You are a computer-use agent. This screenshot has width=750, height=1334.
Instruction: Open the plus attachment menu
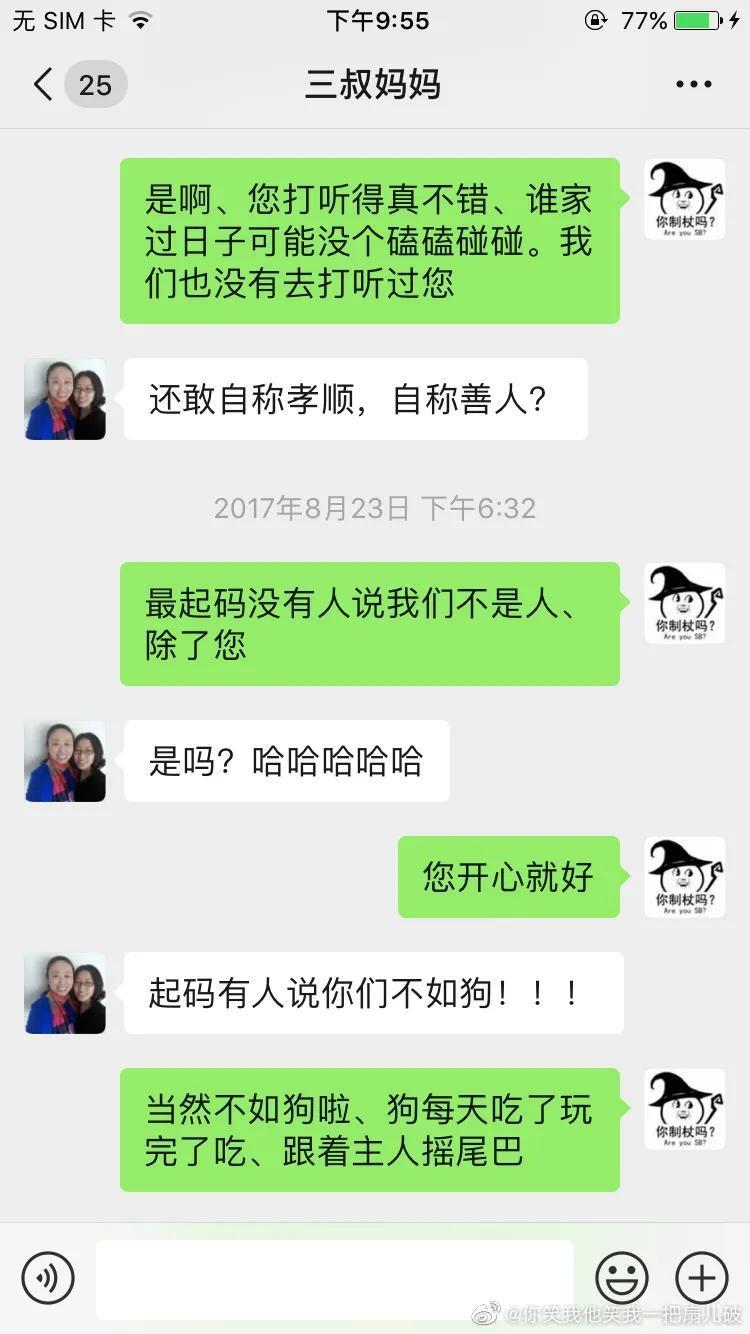pyautogui.click(x=702, y=1278)
